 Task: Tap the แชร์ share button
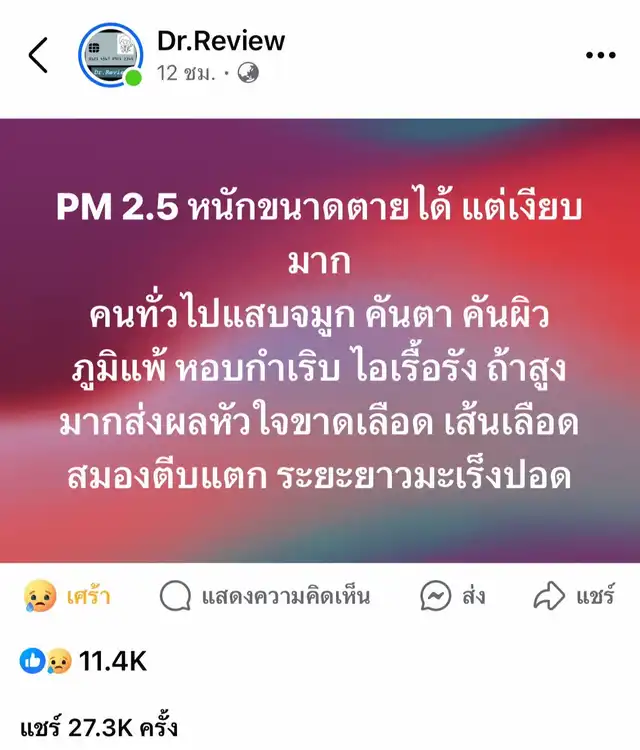point(574,596)
